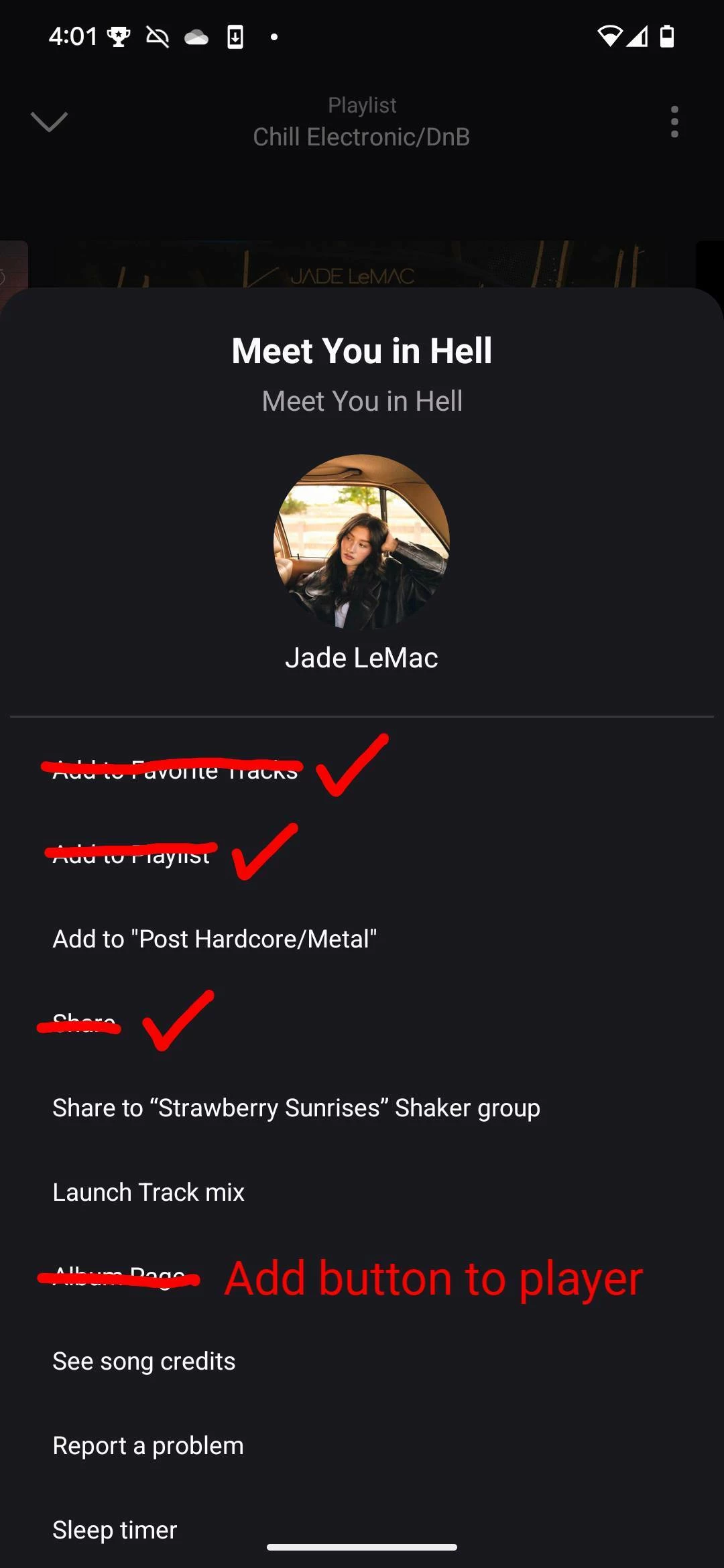
Task: Share to "Strawberry Sunrises" Shaker group
Action: pyautogui.click(x=296, y=1108)
